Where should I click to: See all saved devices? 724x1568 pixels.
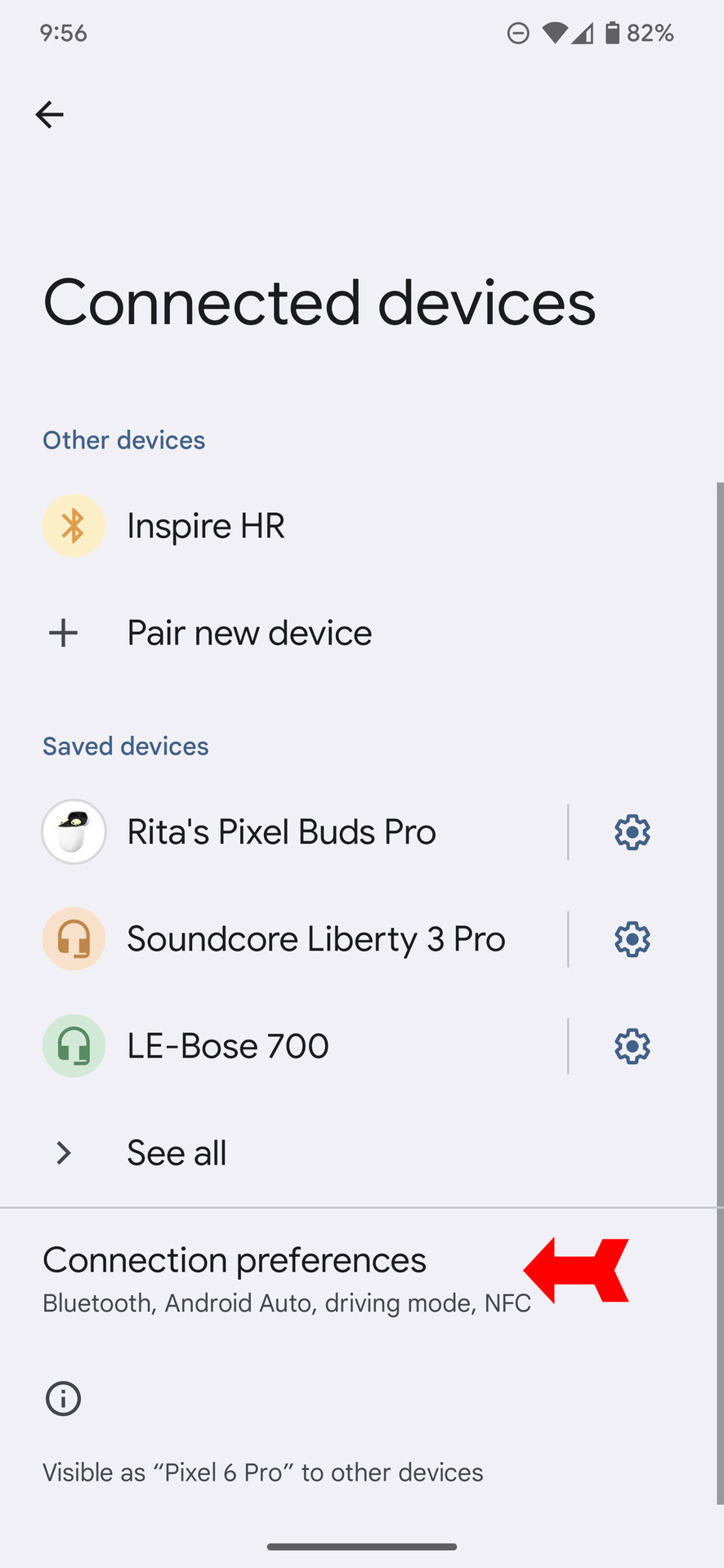[x=177, y=1153]
